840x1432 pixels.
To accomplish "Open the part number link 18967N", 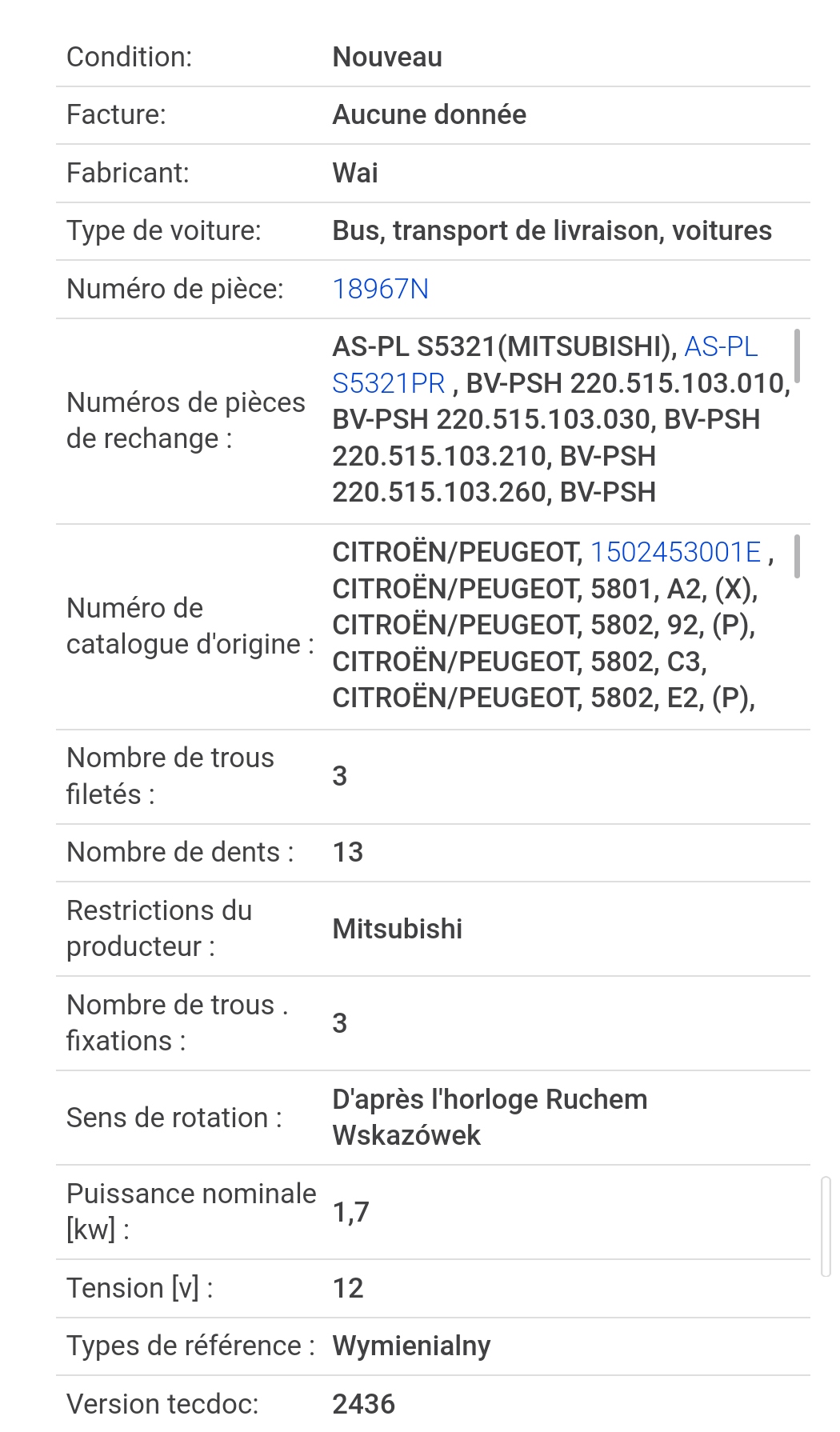I will 380,289.
